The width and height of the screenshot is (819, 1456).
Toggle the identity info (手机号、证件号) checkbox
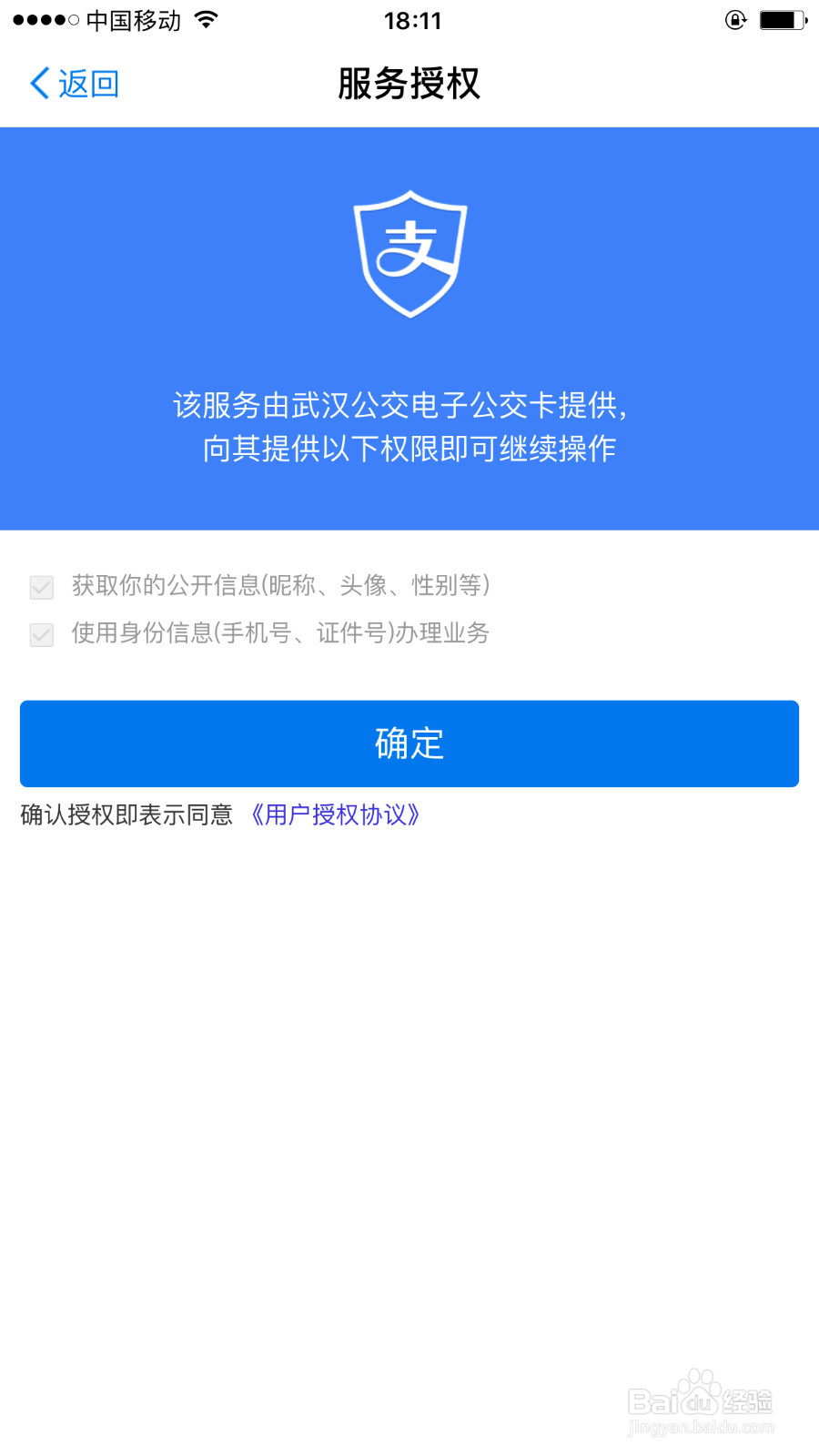coord(40,633)
